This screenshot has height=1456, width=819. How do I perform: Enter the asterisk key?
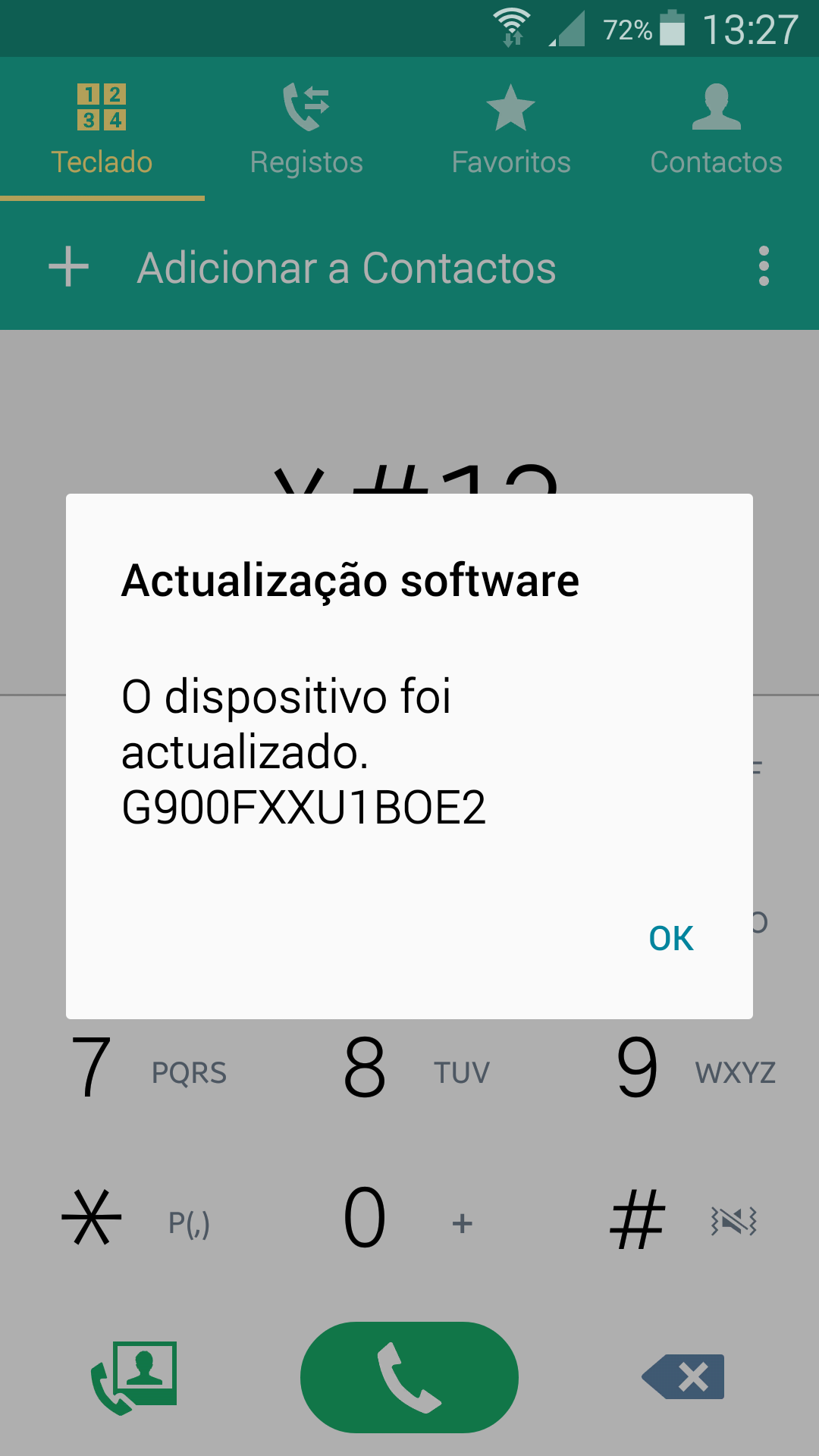136,1219
